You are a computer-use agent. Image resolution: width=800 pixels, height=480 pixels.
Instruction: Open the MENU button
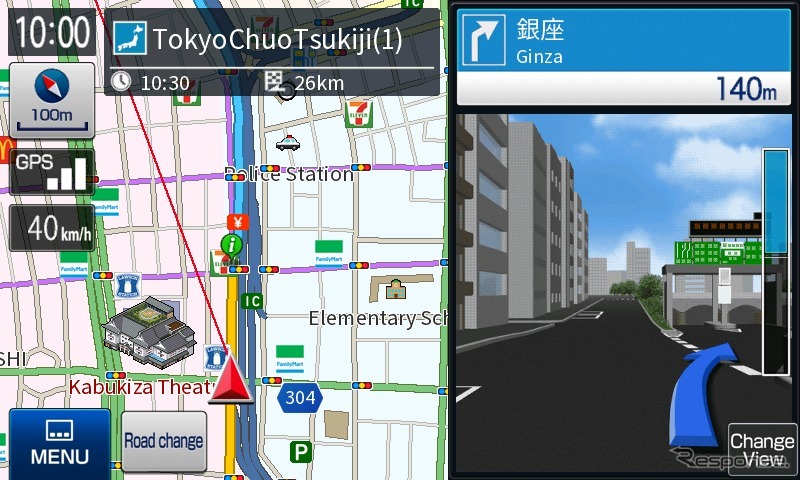click(x=59, y=443)
